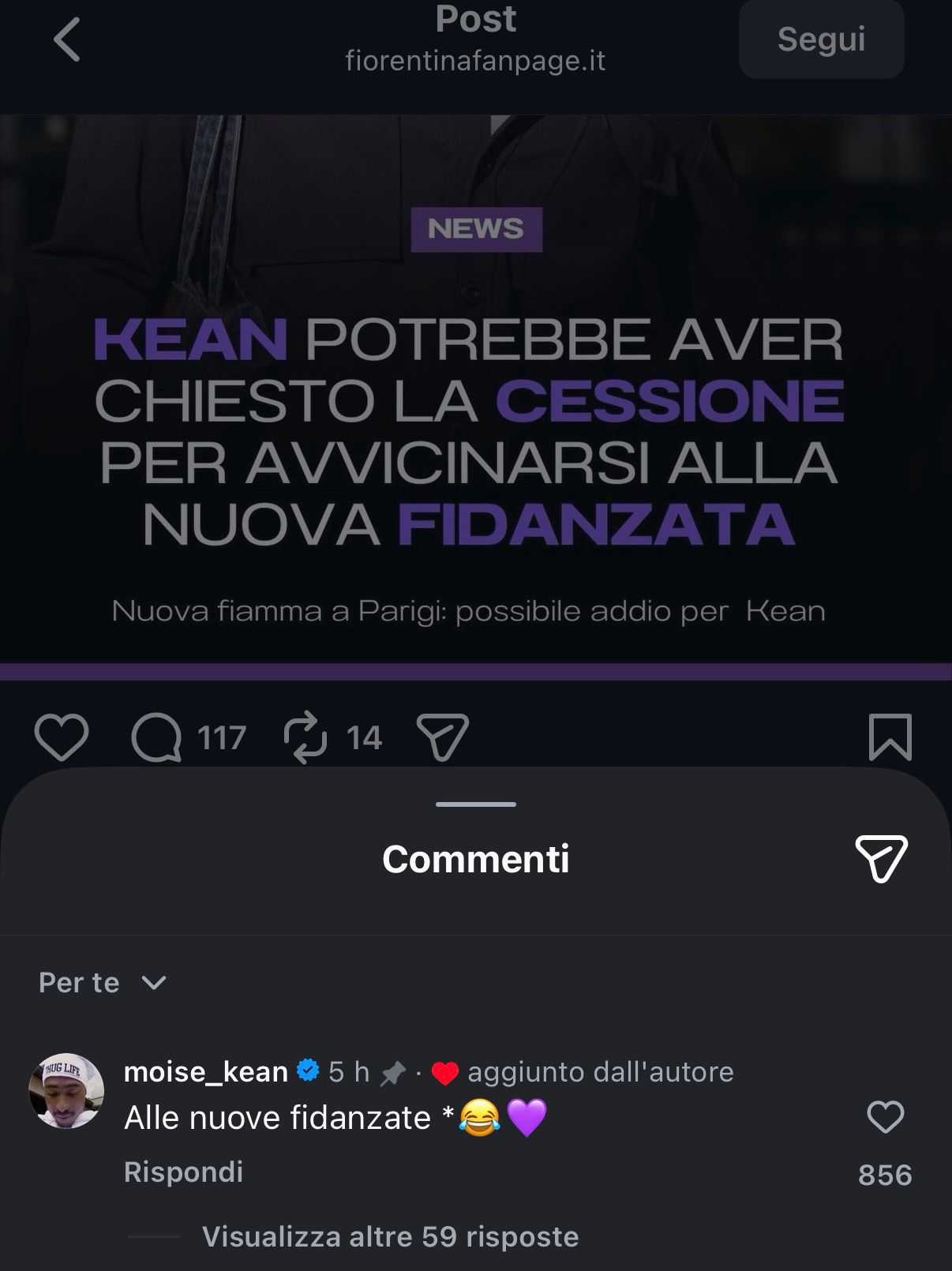Open the moise_kean username link
Screen dimensions: 952x1271
[206, 1071]
